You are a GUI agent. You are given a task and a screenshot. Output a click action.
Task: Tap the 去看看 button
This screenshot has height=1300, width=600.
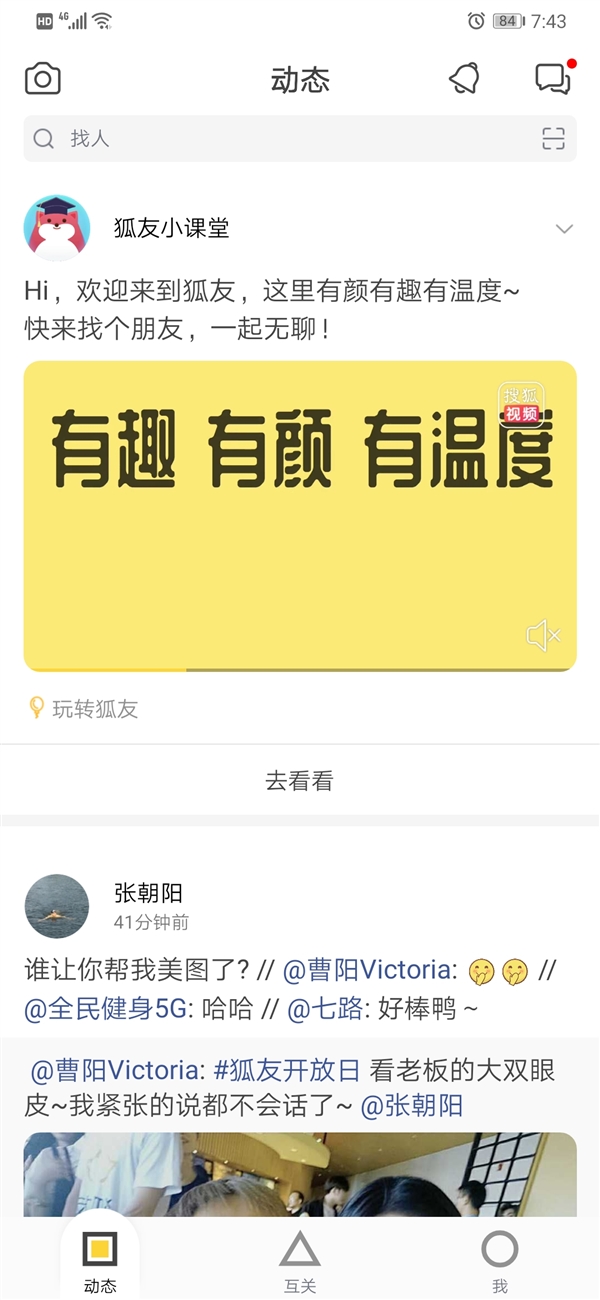299,781
